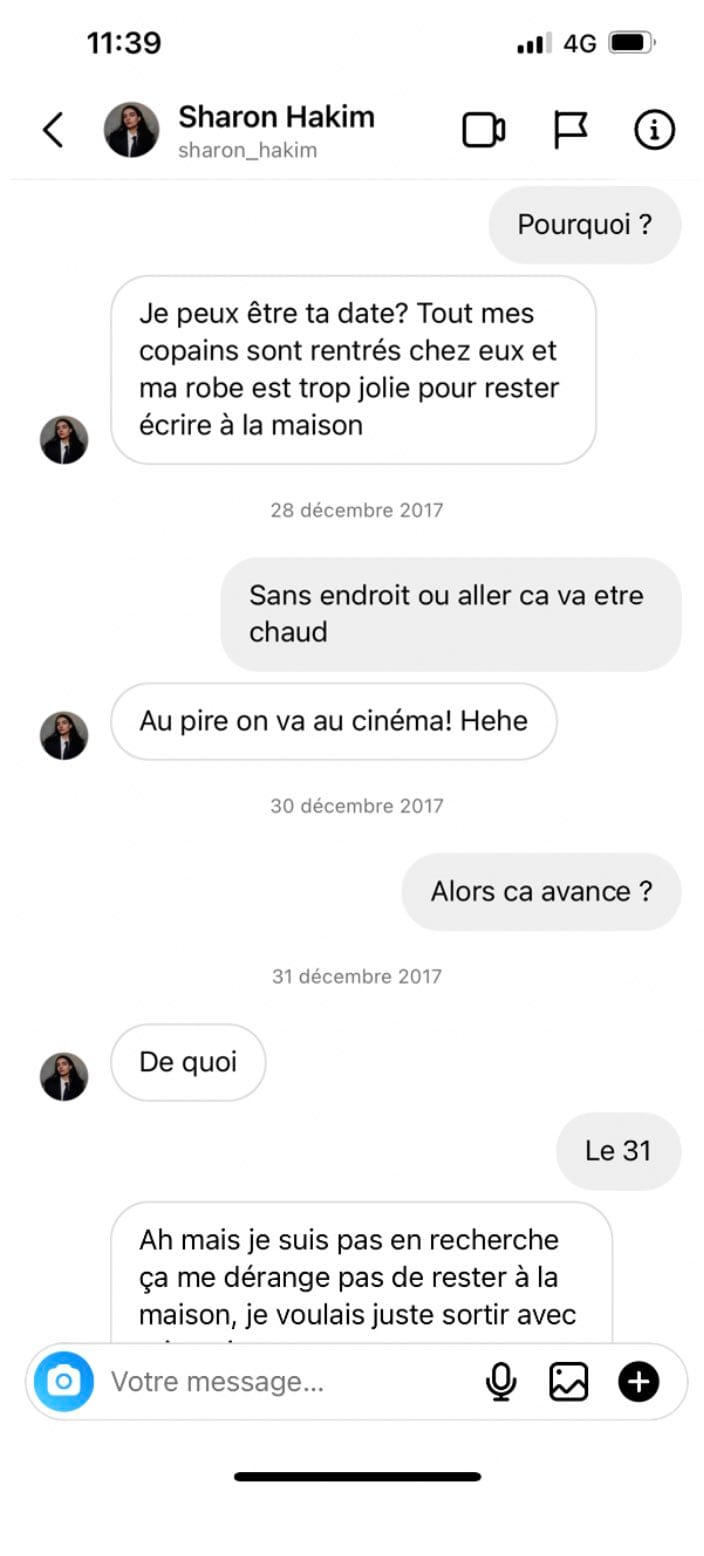704x1556 pixels.
Task: Flag this conversation
Action: click(x=570, y=130)
